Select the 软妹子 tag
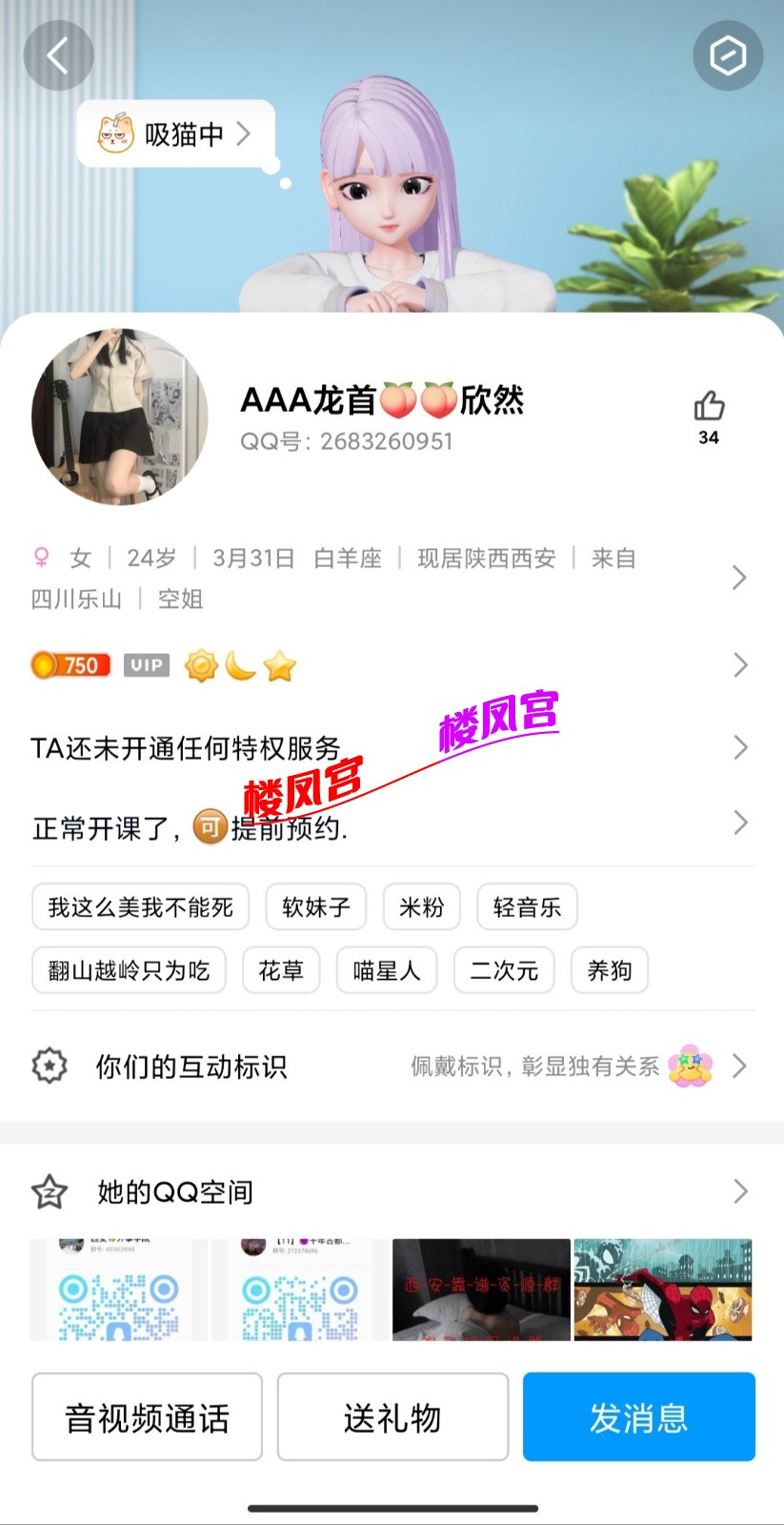784x1525 pixels. (316, 906)
